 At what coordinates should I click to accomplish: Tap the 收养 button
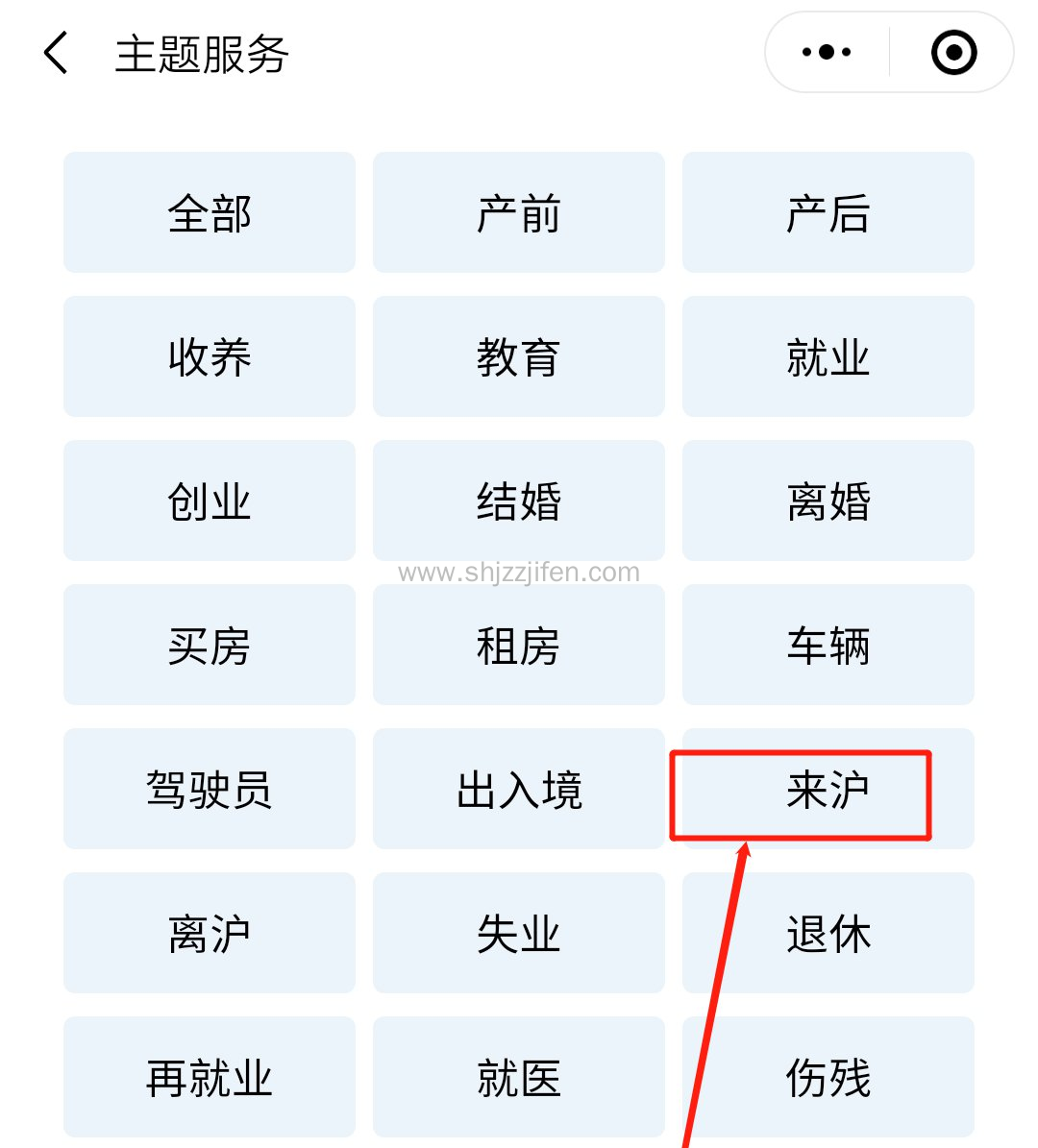[210, 356]
